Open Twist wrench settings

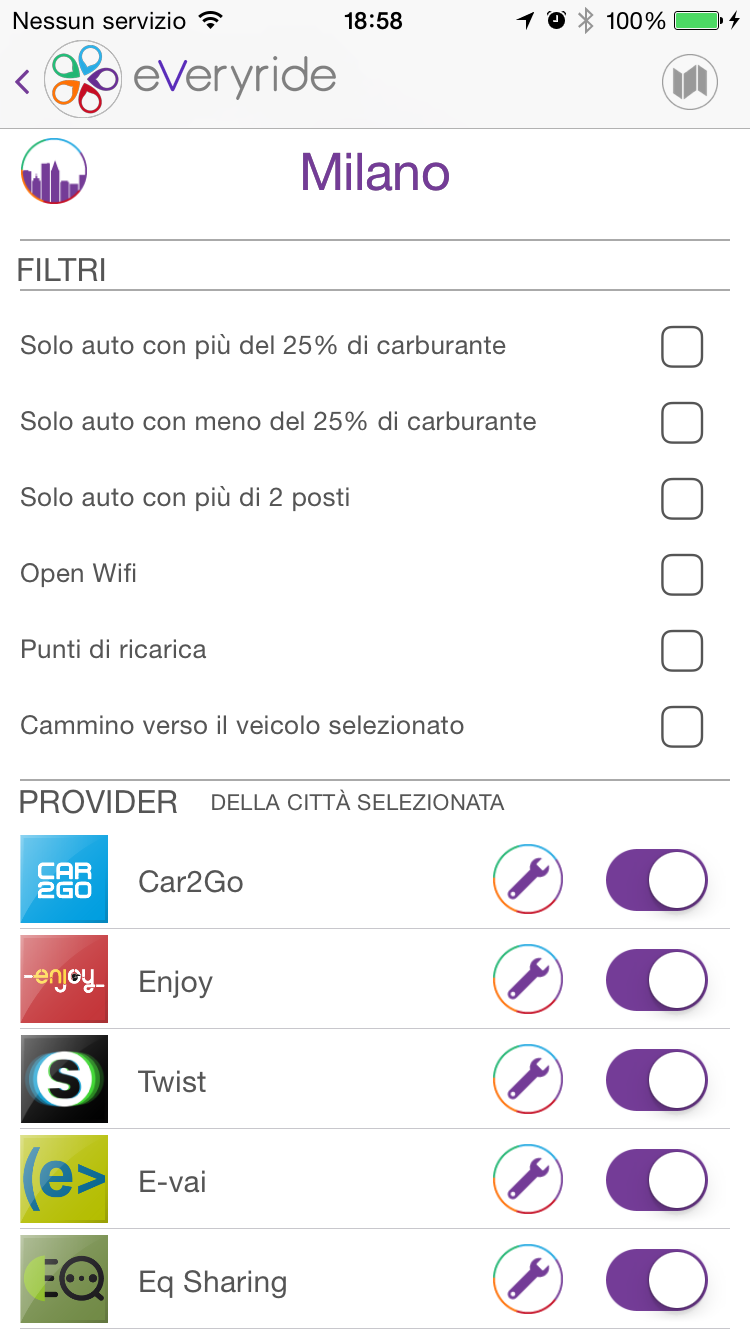tap(528, 1080)
